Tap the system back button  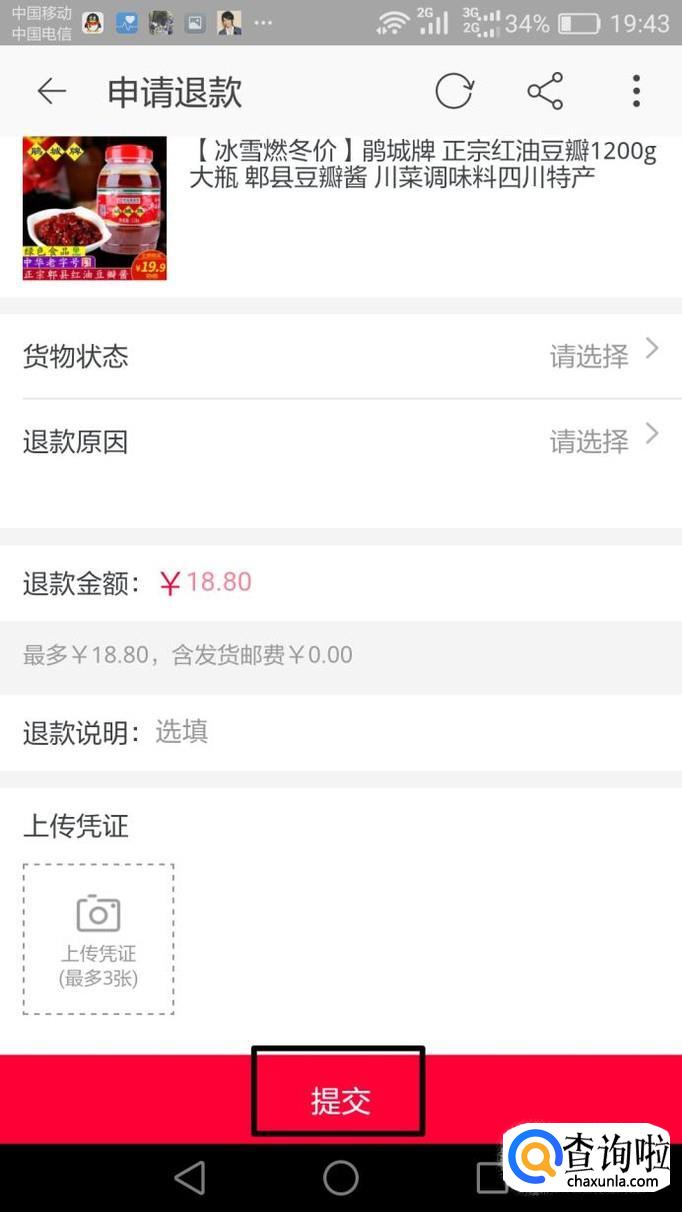pos(190,1178)
